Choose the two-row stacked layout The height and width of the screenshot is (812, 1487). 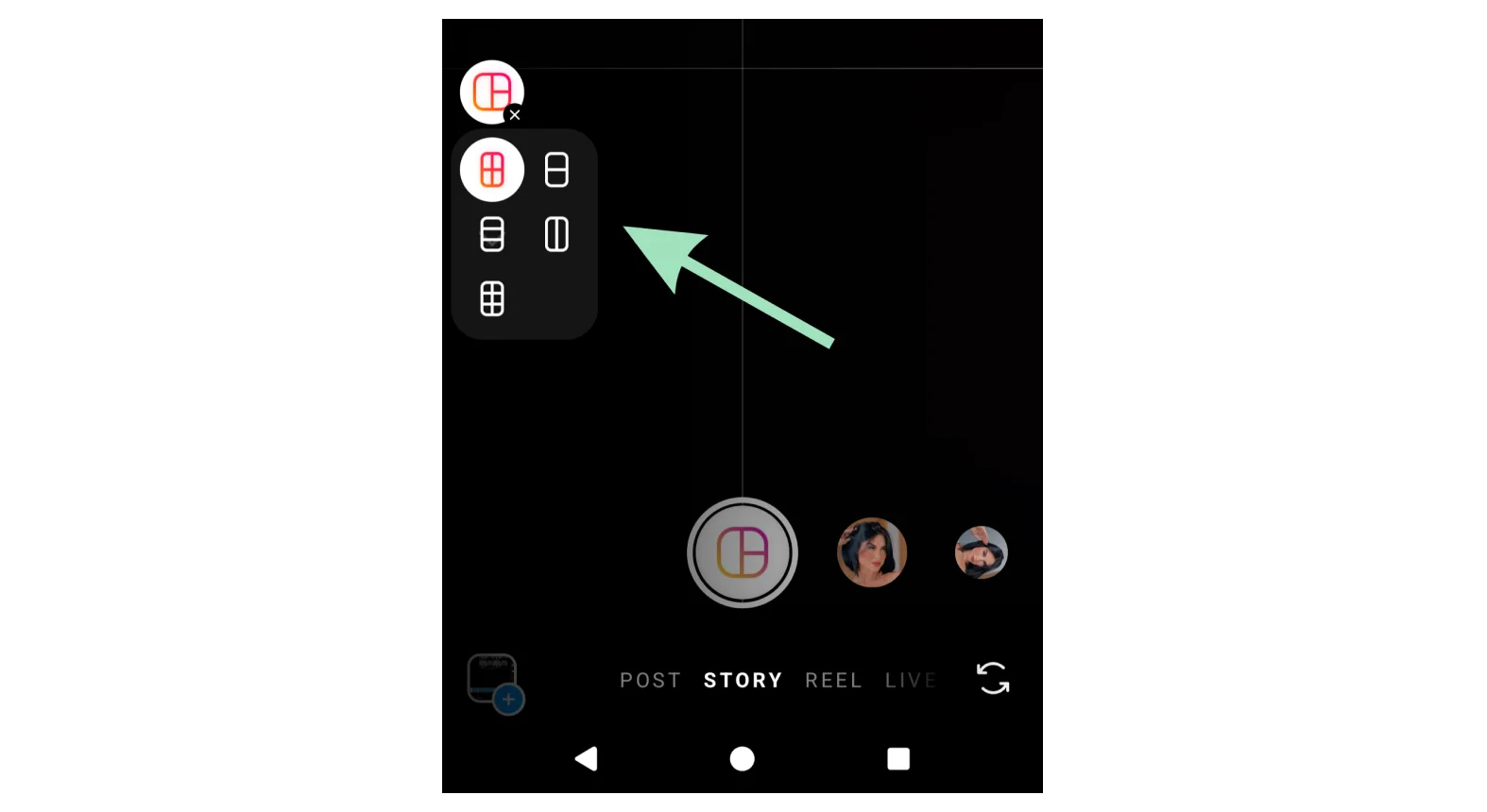(556, 170)
